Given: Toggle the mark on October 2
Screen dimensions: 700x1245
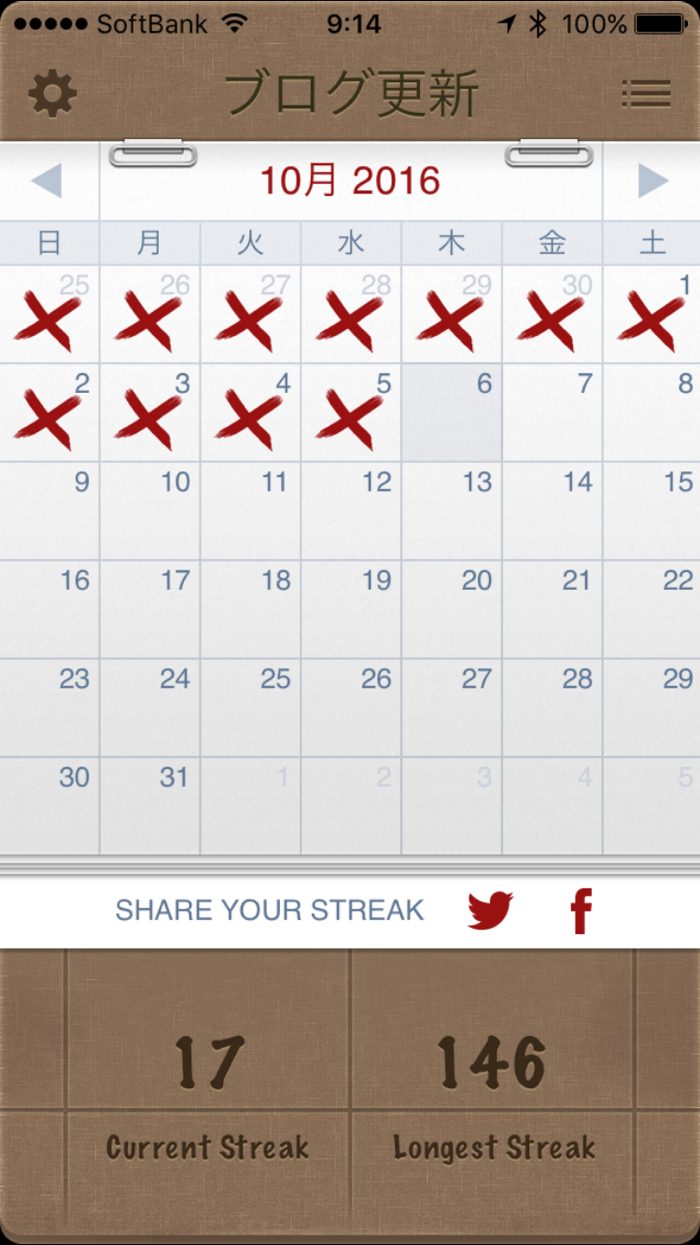Looking at the screenshot, I should [50, 412].
